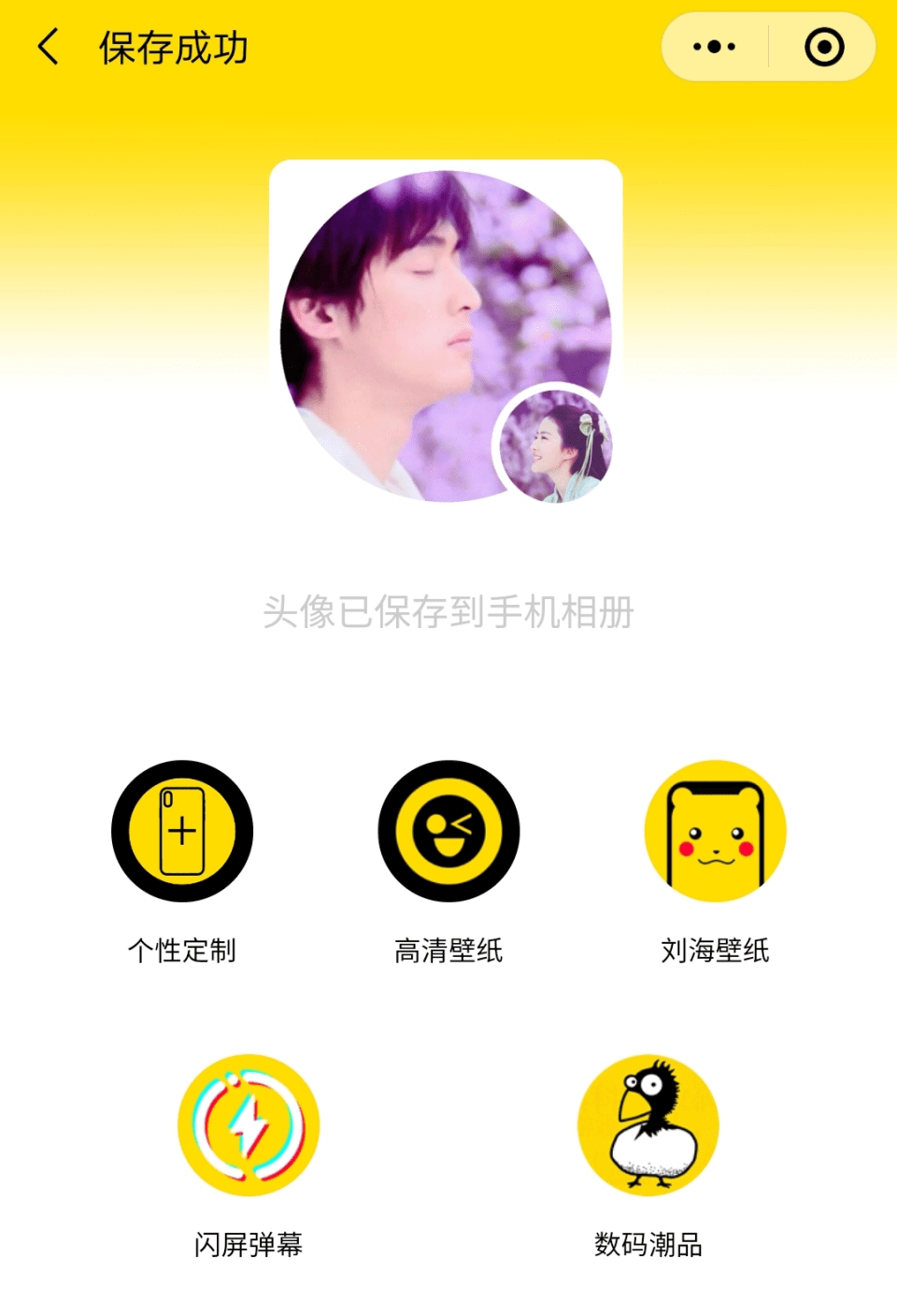The width and height of the screenshot is (897, 1316).
Task: Open 刘海壁纸 notch wallpapers
Action: [715, 831]
